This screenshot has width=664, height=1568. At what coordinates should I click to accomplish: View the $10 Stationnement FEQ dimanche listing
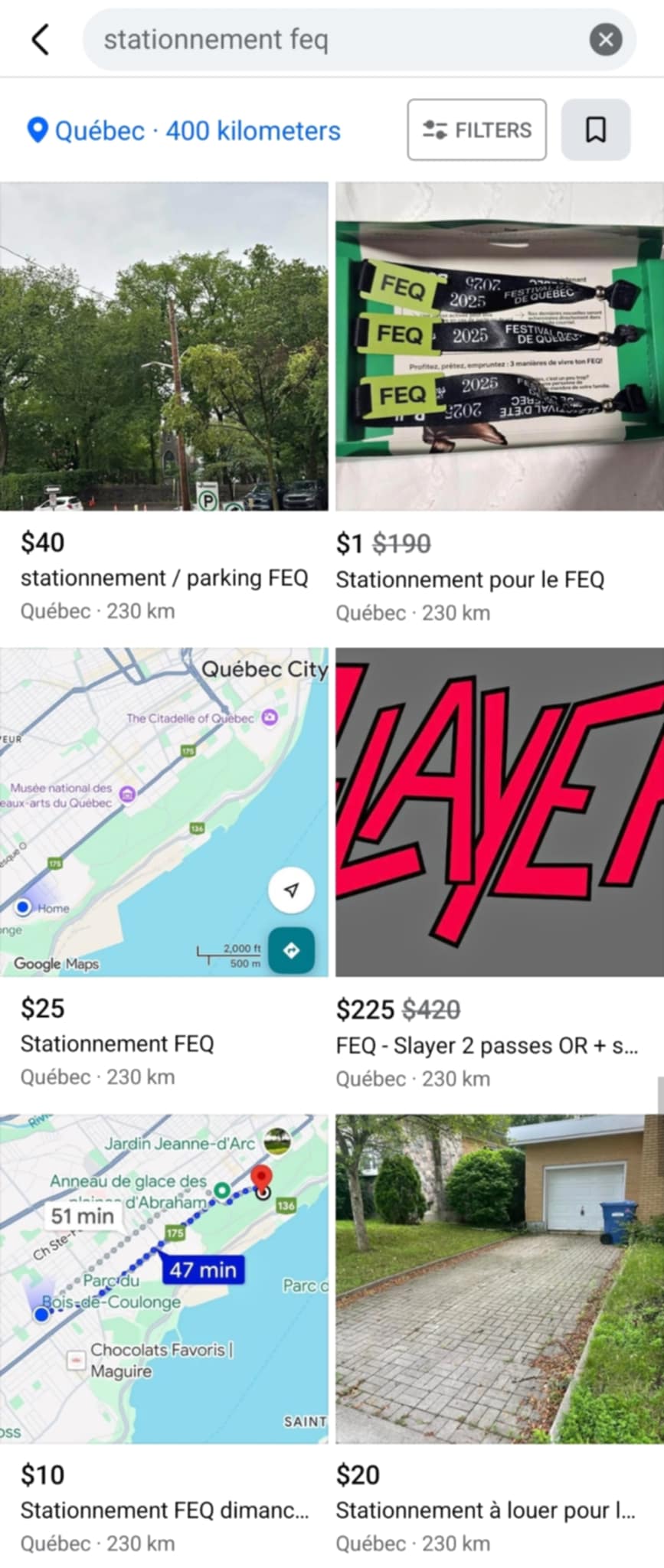point(164,1279)
